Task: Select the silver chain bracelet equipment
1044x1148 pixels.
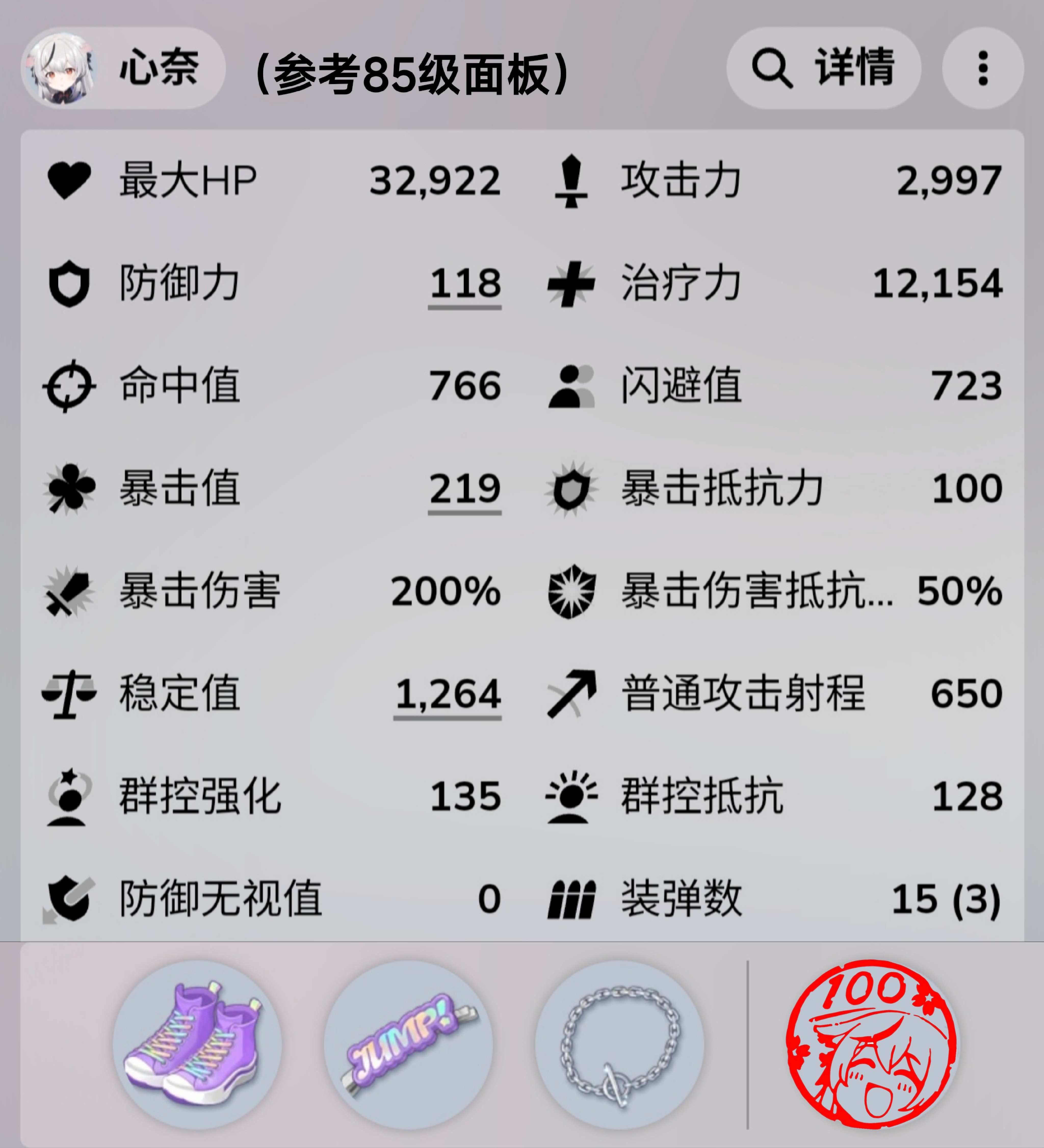Action: (x=620, y=1045)
